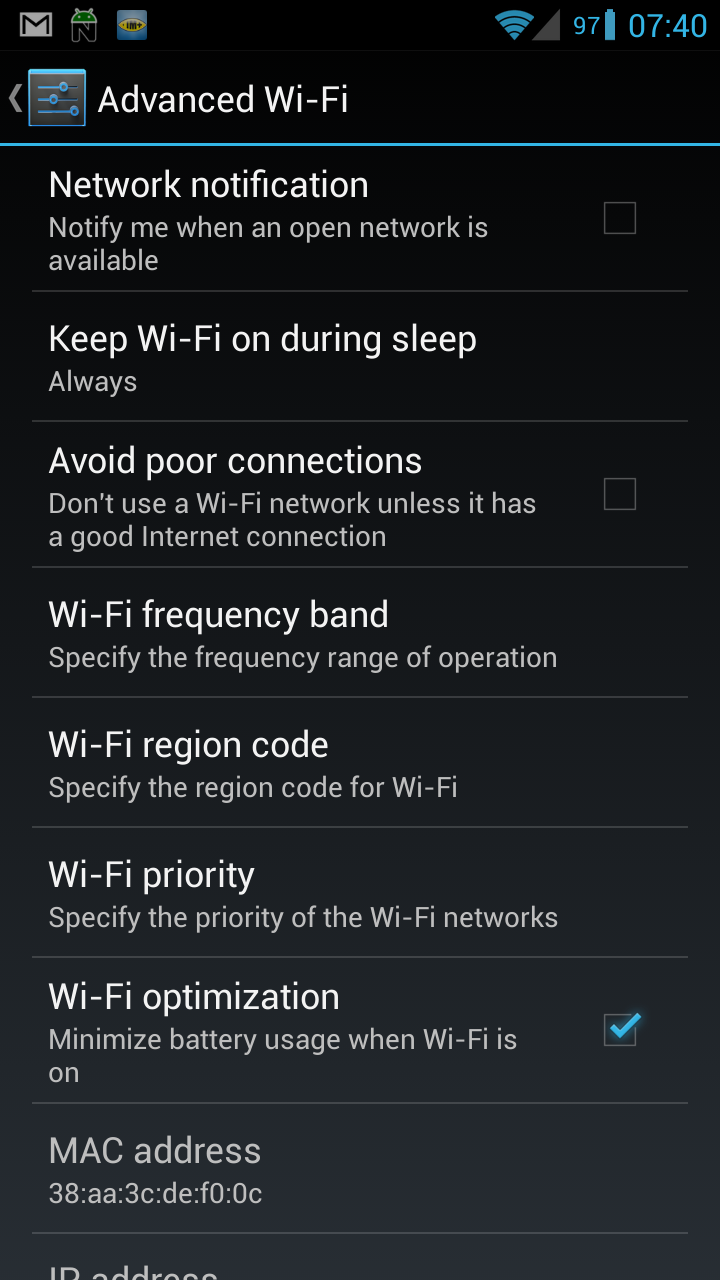Select the Wi-Fi region code option
Viewport: 720px width, 1280px height.
(x=360, y=762)
